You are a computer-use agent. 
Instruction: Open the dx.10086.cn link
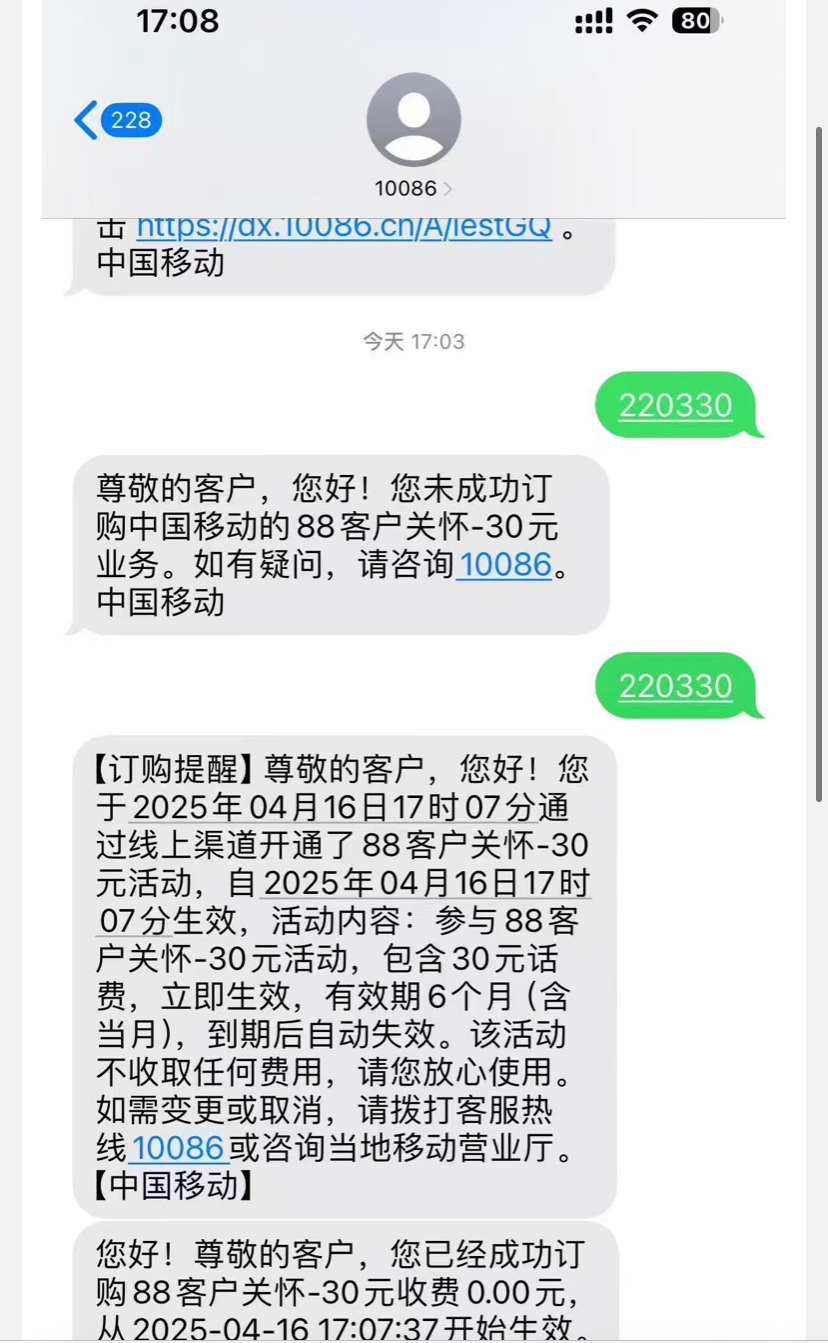343,227
